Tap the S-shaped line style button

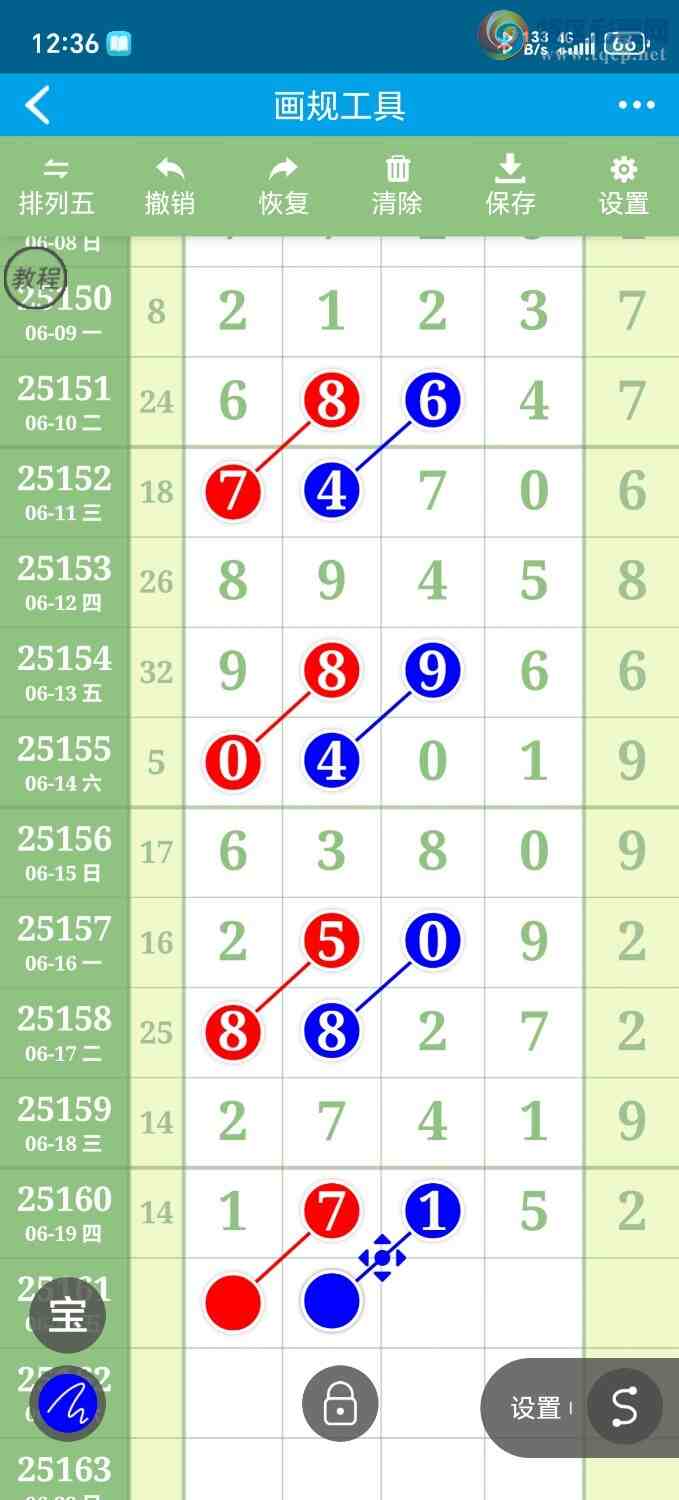624,1406
